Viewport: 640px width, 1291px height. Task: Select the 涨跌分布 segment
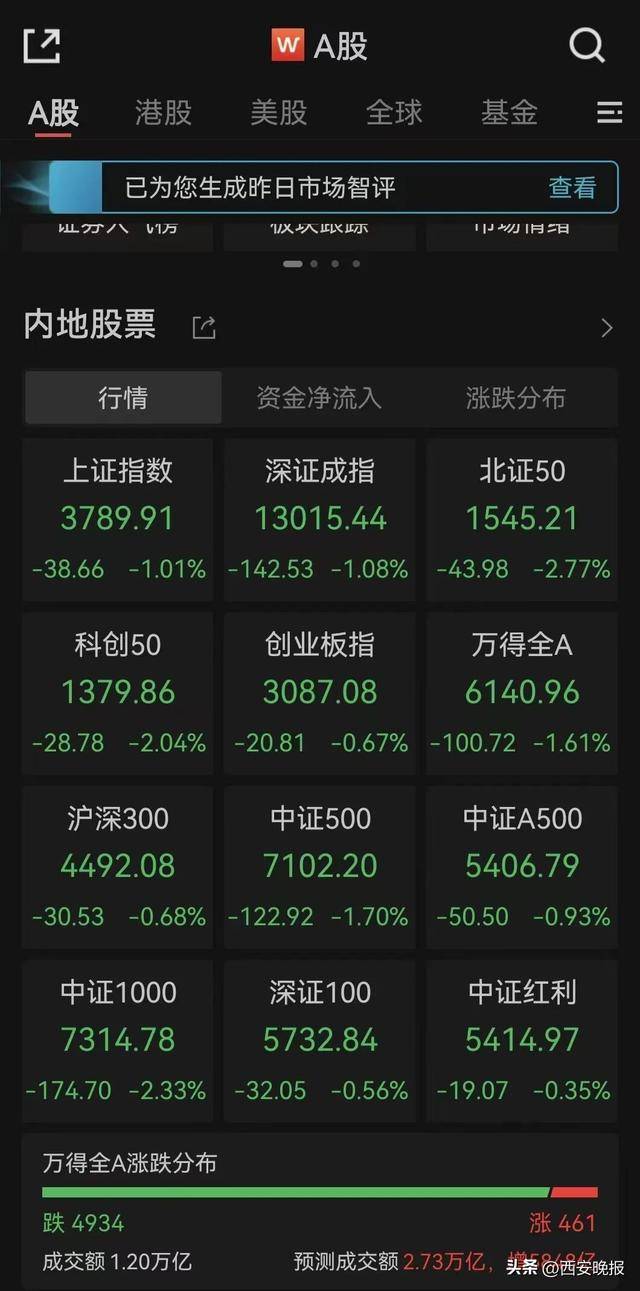pos(516,398)
